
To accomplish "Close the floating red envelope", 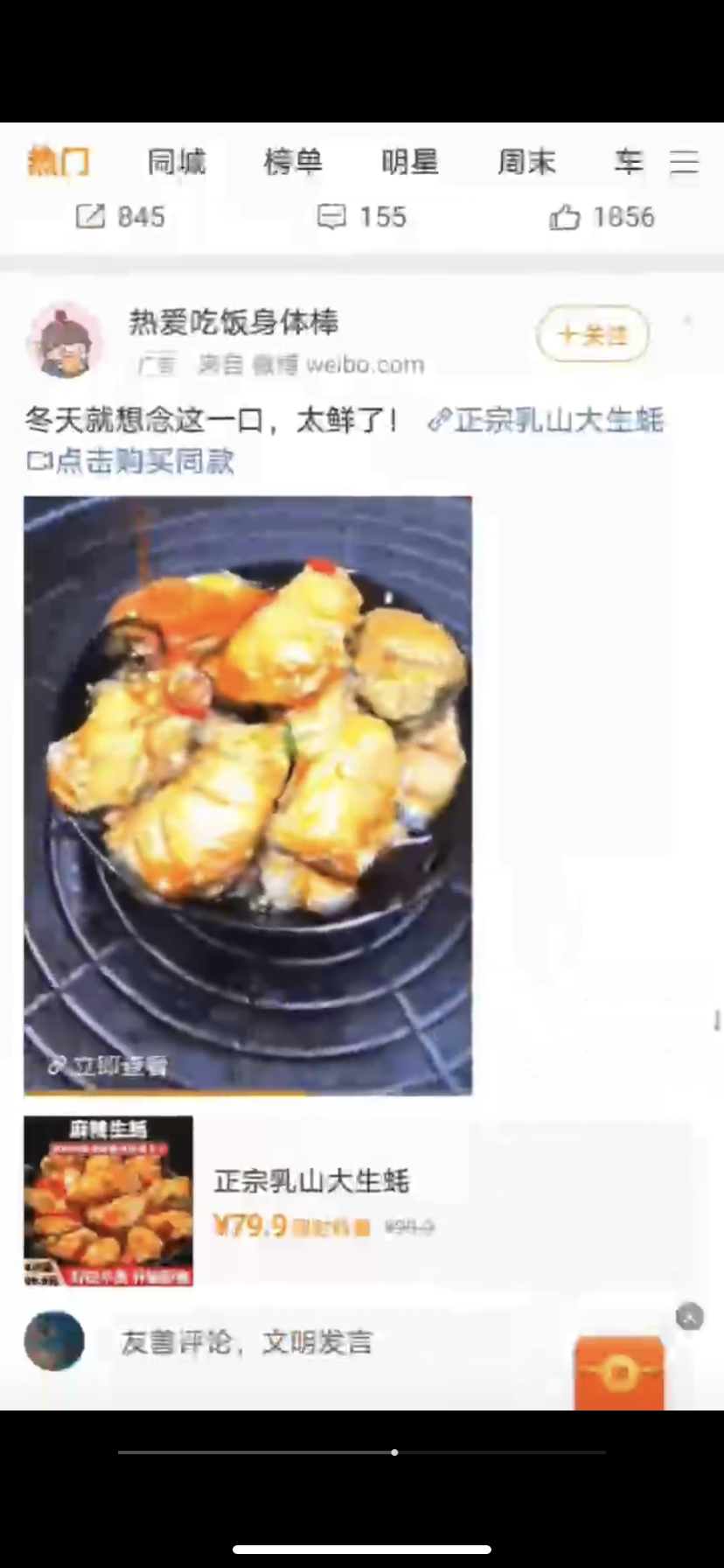I will (689, 1317).
